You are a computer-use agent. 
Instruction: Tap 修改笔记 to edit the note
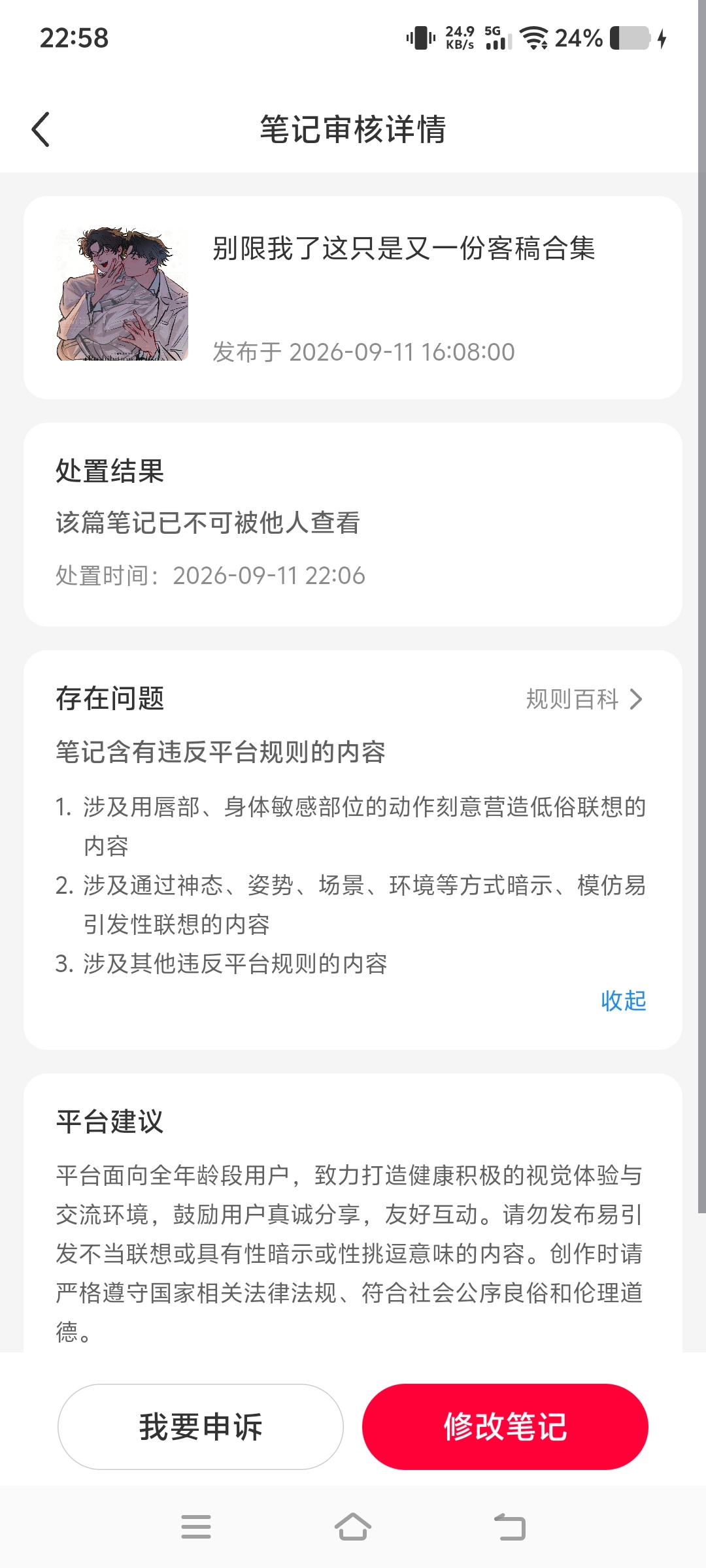click(505, 1427)
